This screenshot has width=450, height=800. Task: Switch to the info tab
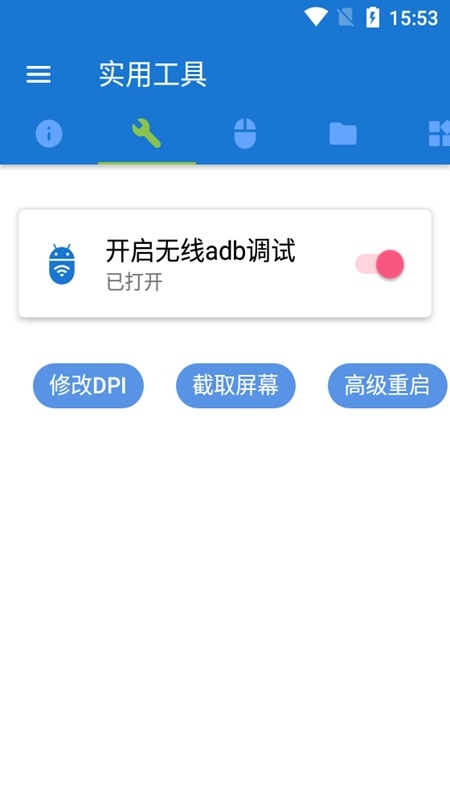pyautogui.click(x=49, y=134)
